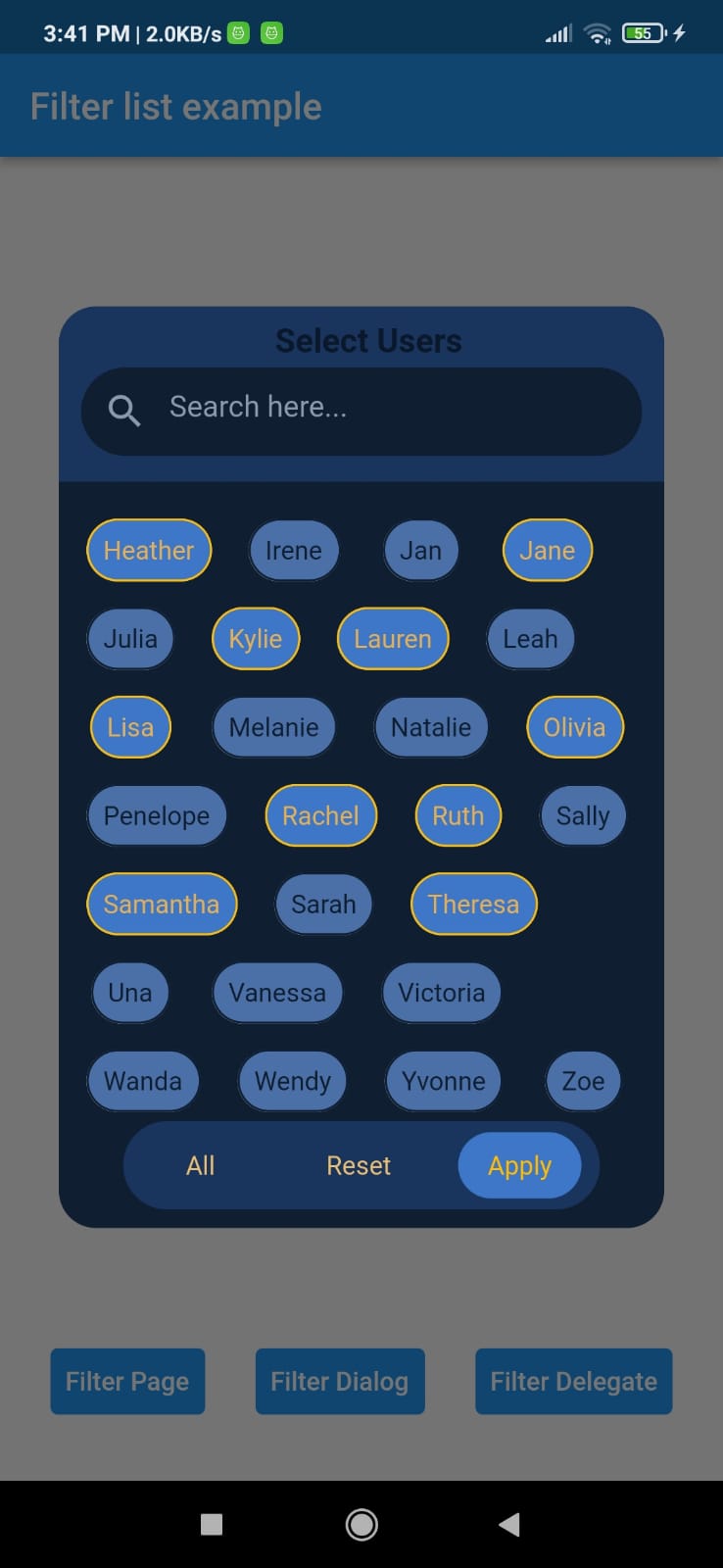Viewport: 723px width, 1568px height.
Task: Deselect the Samantha chip
Action: pos(162,904)
